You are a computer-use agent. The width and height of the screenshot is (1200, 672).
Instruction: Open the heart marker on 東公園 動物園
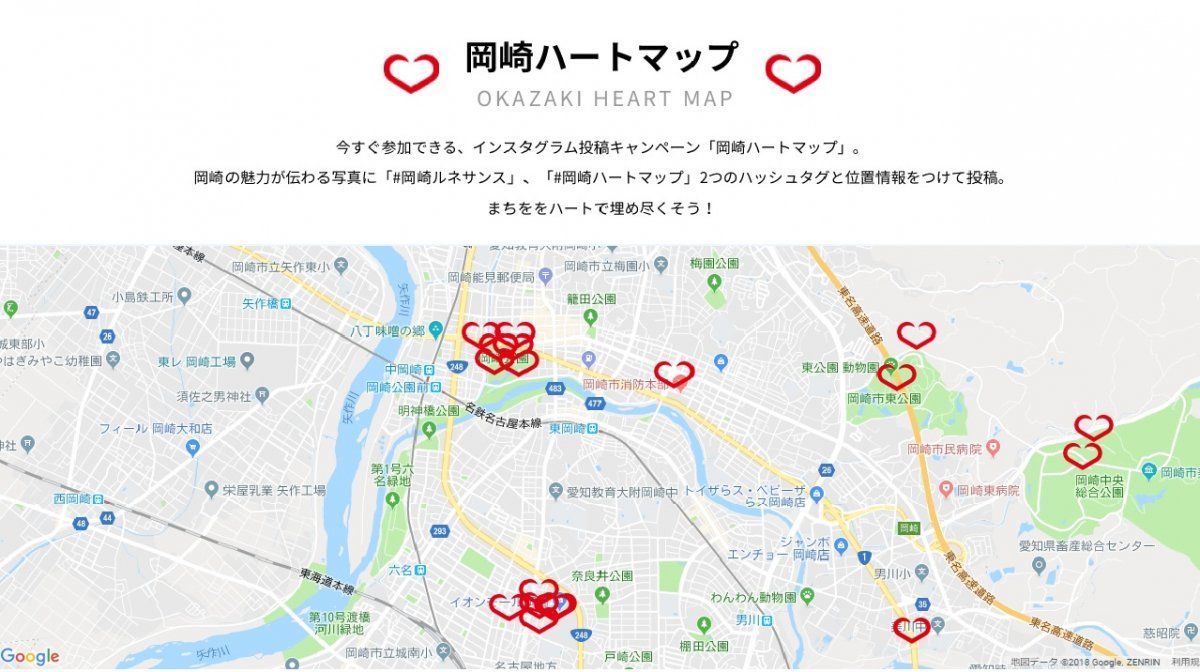click(896, 376)
